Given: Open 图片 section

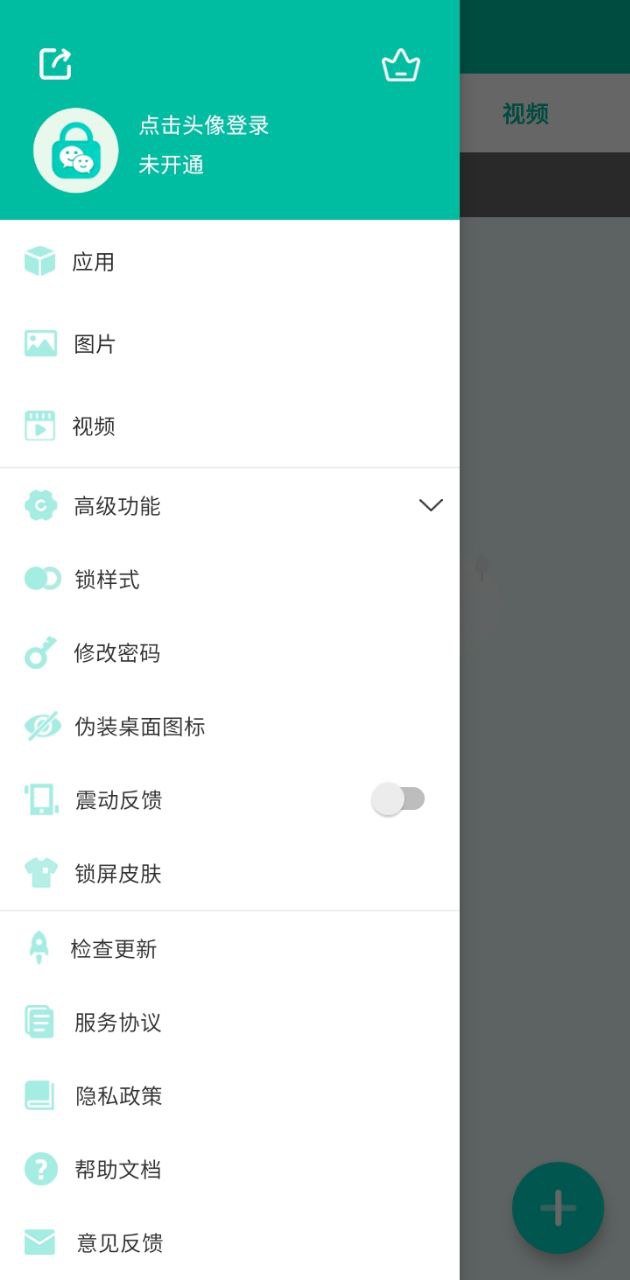Looking at the screenshot, I should [x=230, y=344].
